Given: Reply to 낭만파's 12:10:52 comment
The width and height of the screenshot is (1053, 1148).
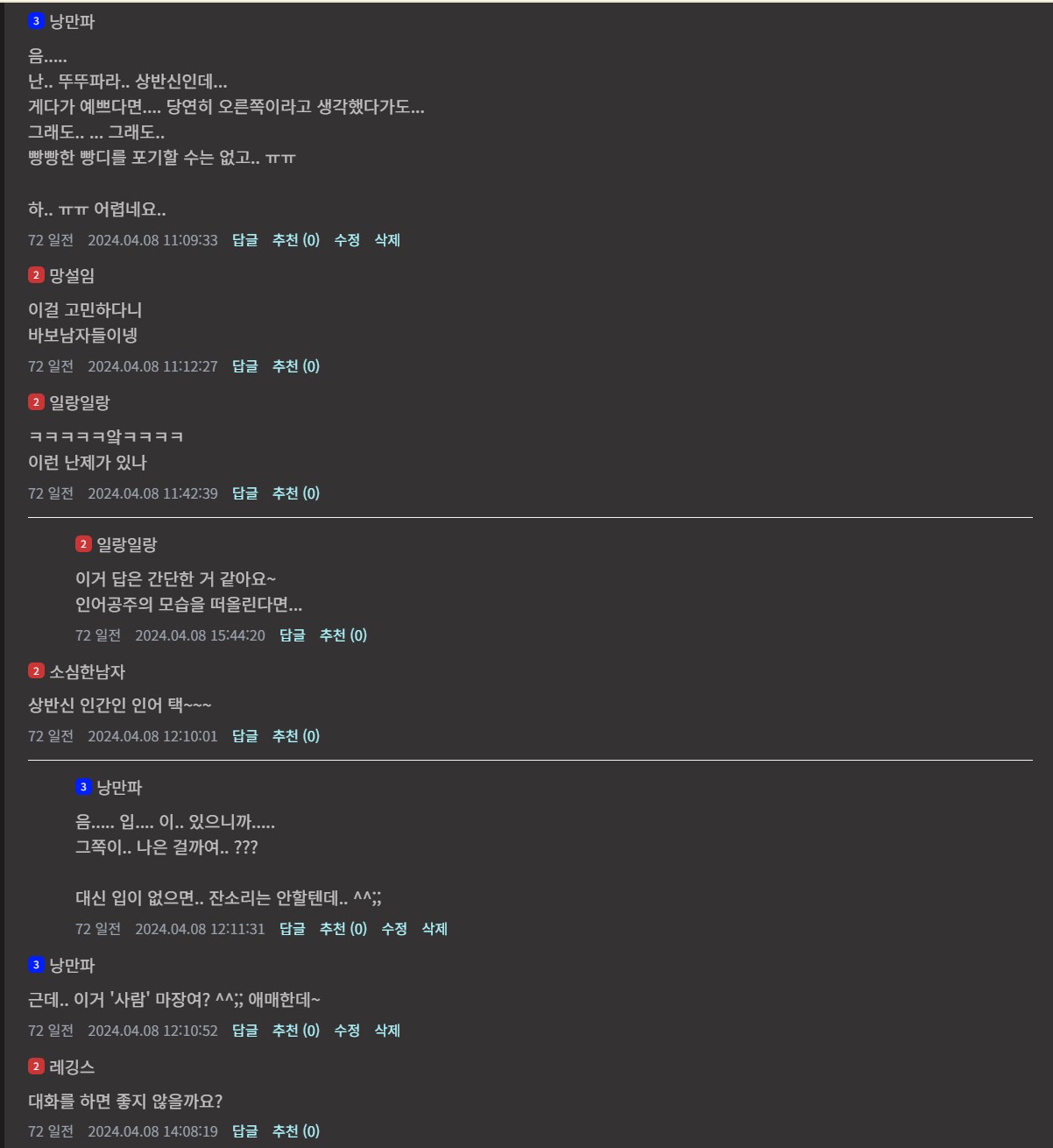Looking at the screenshot, I should (245, 1031).
